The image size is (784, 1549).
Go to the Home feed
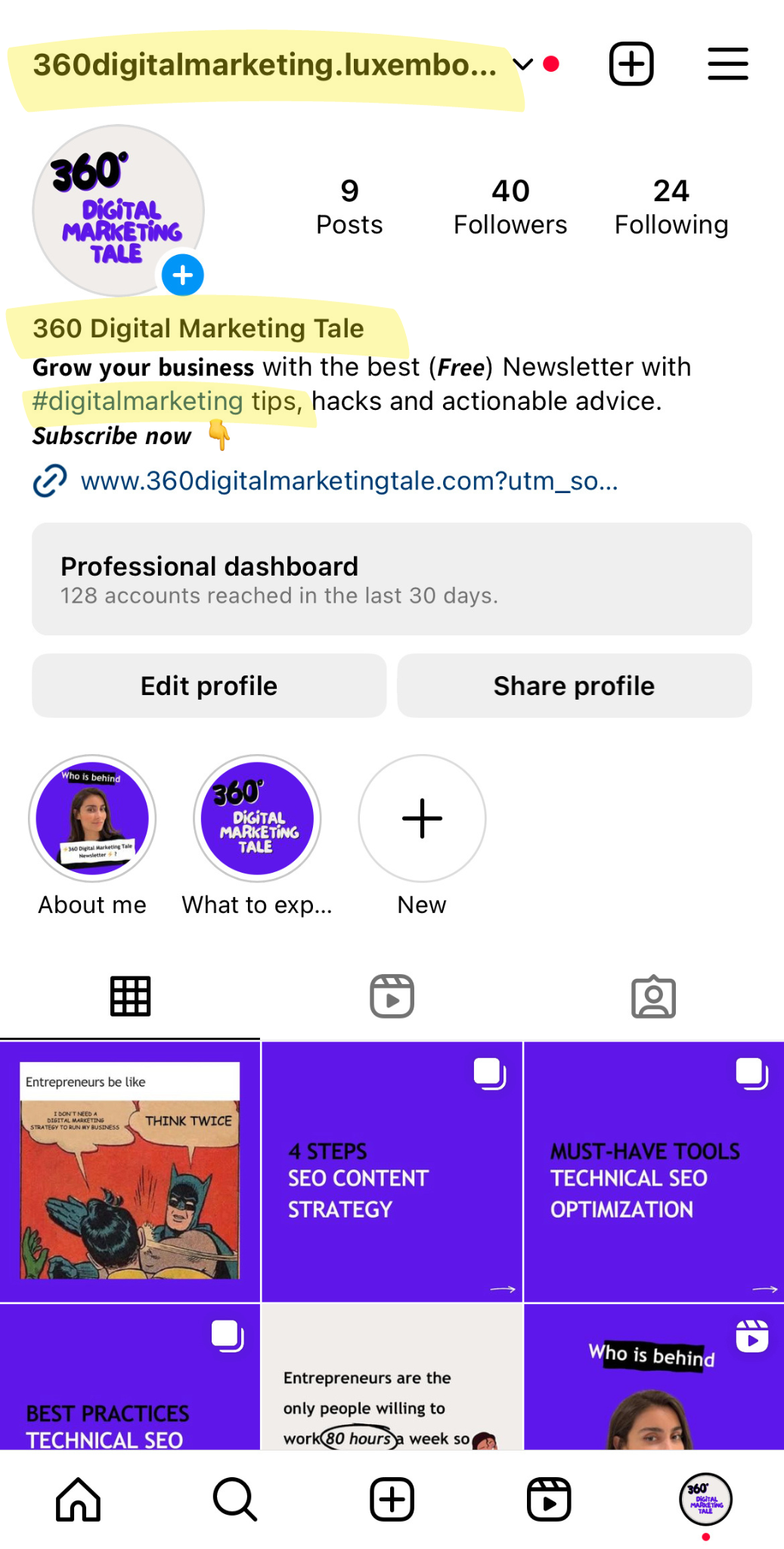point(78,1499)
